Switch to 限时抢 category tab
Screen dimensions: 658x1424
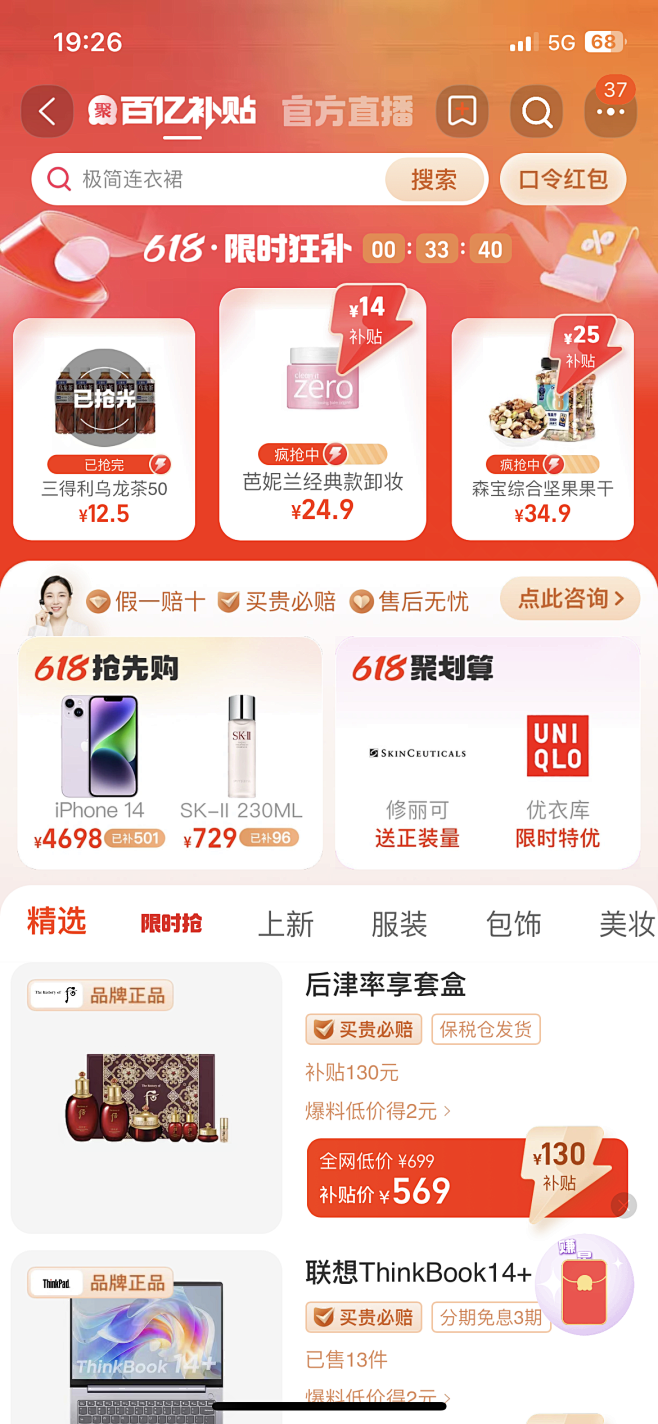pos(171,923)
